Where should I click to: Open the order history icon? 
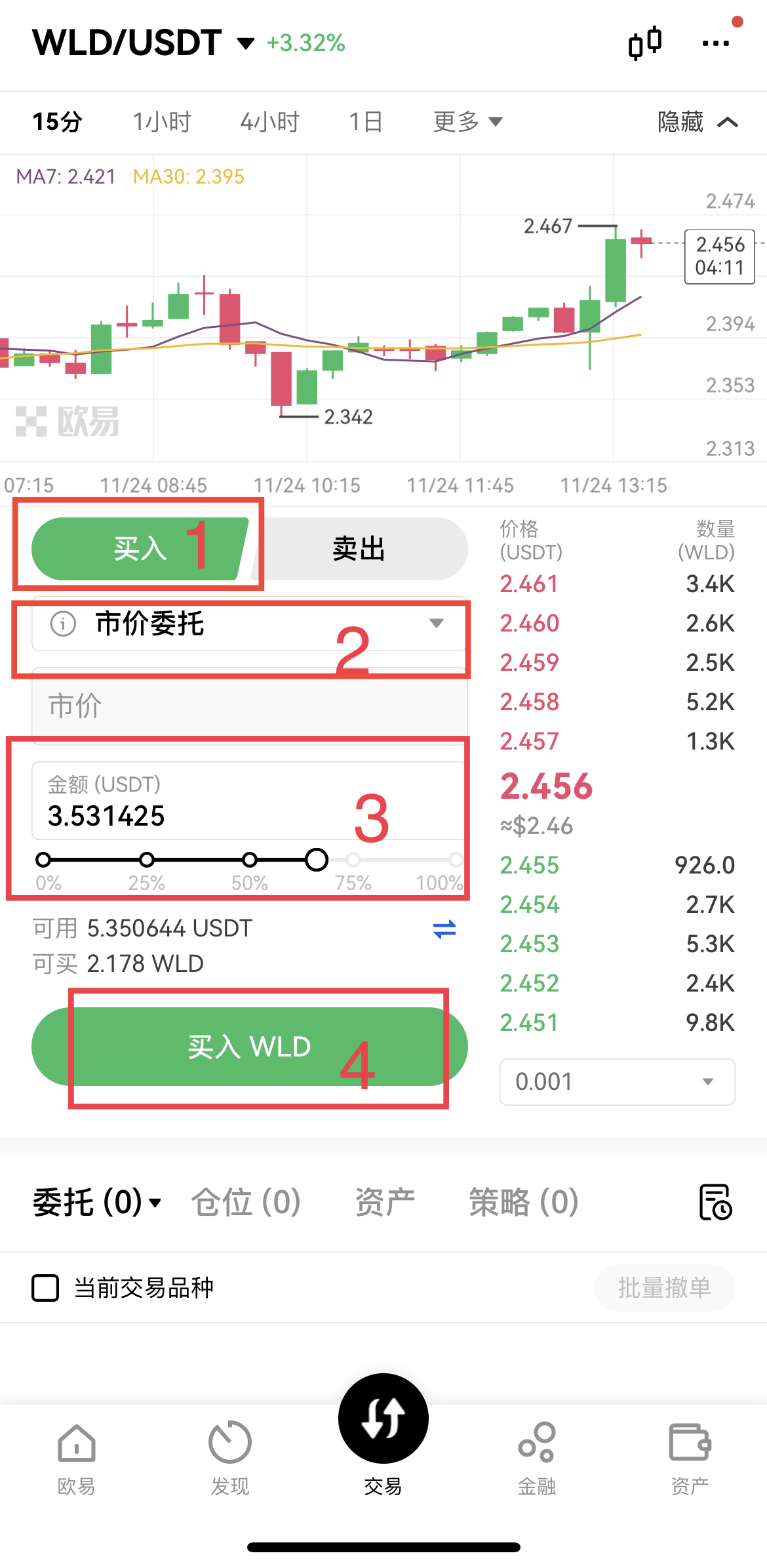point(716,1202)
